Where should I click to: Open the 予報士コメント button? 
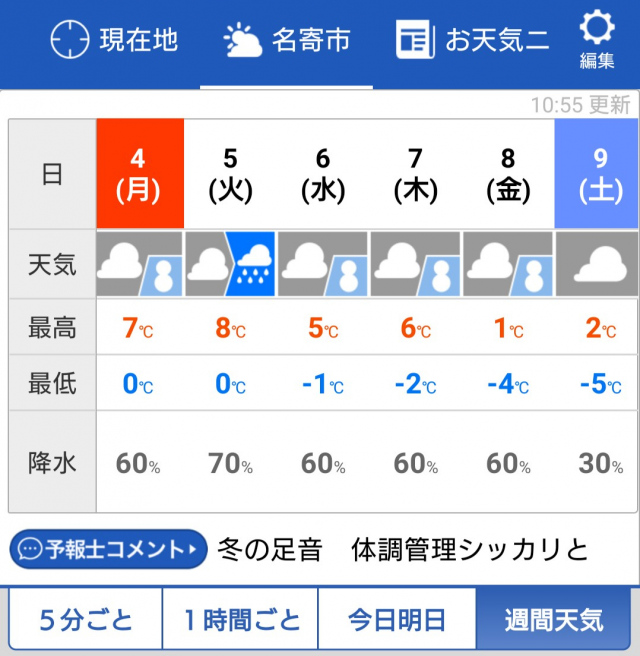[108, 549]
